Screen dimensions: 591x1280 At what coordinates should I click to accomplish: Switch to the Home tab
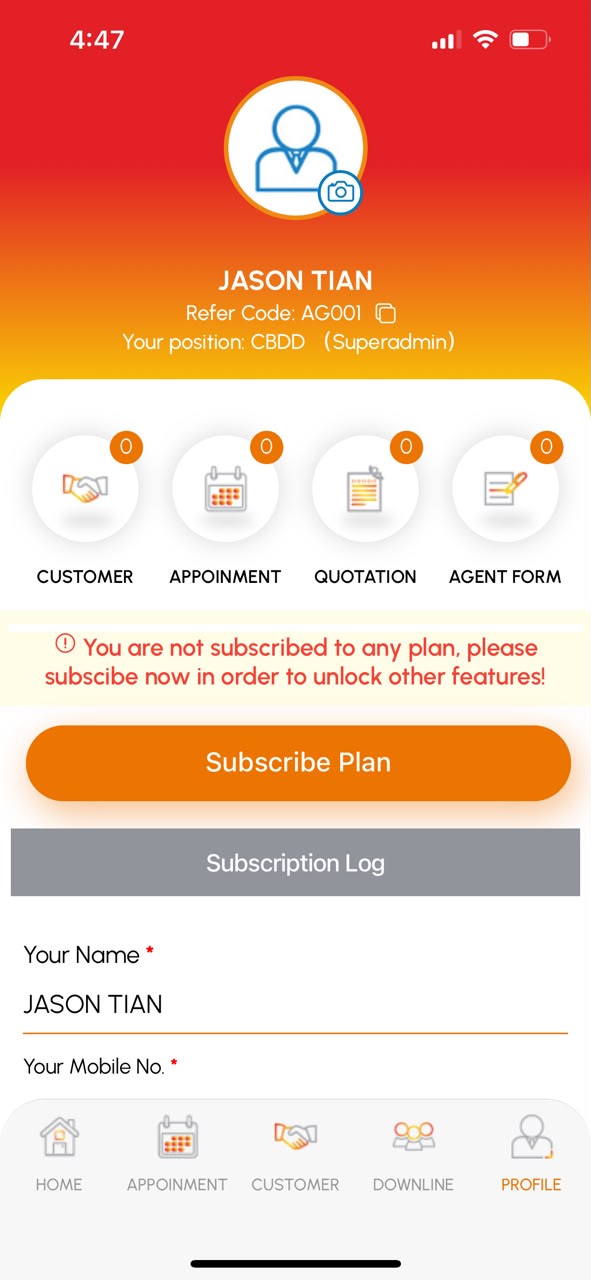[x=59, y=1155]
